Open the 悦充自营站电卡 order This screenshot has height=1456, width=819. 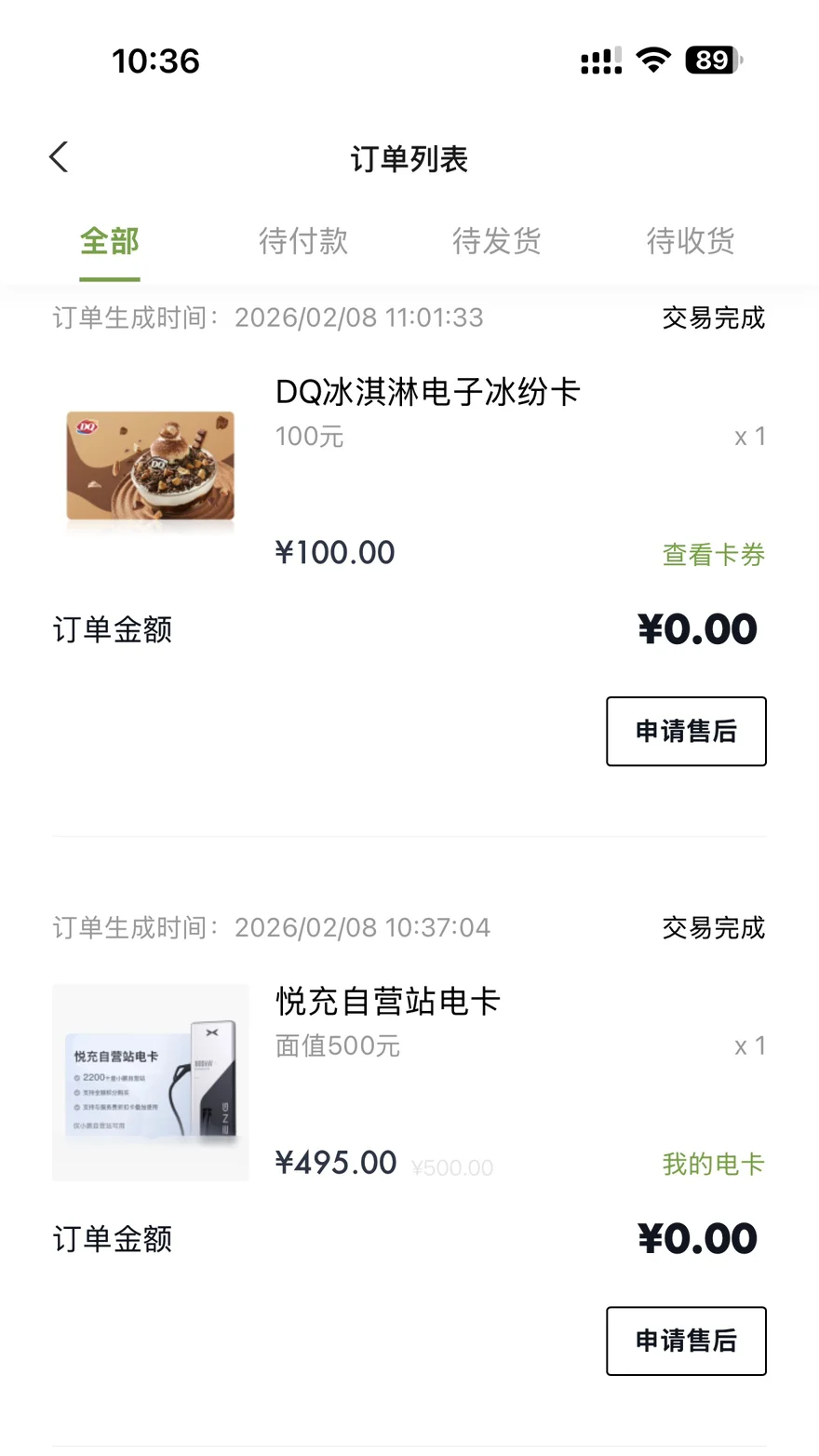pyautogui.click(x=388, y=1002)
